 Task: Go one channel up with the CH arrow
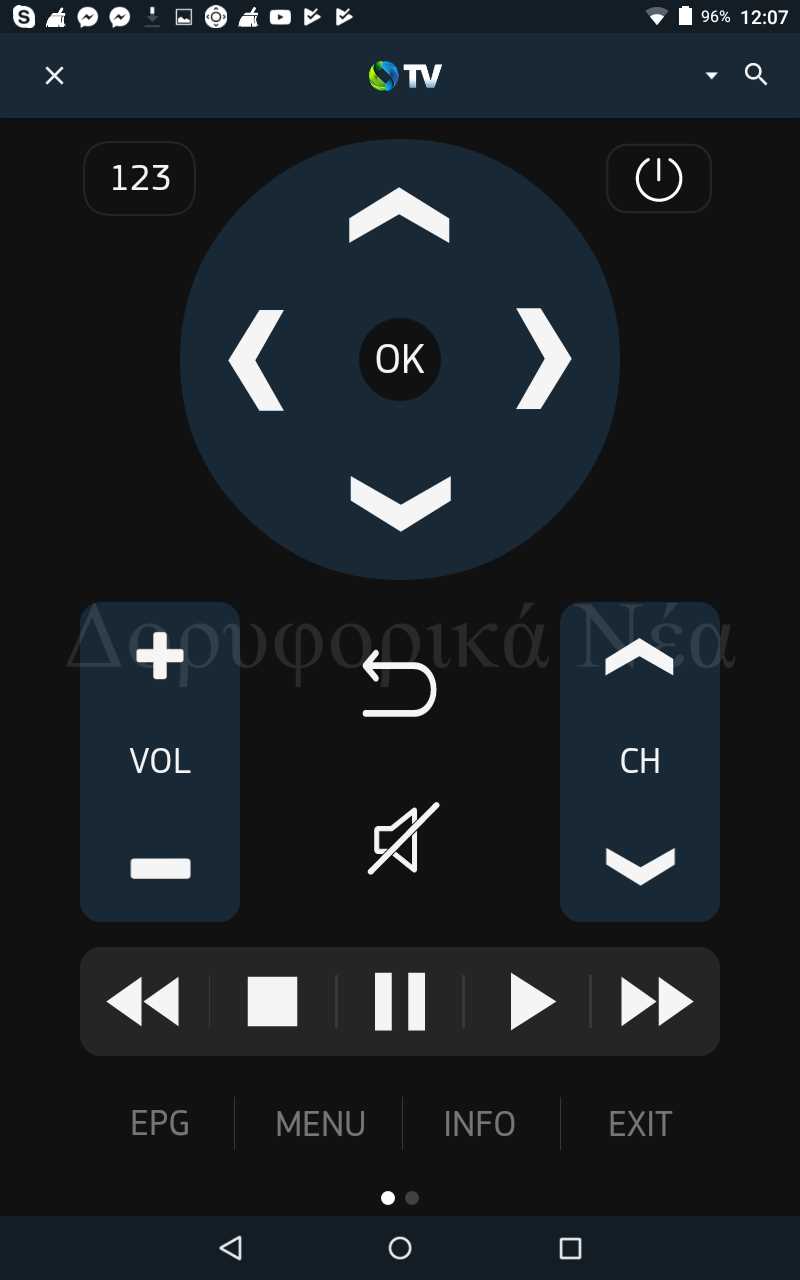pyautogui.click(x=640, y=657)
